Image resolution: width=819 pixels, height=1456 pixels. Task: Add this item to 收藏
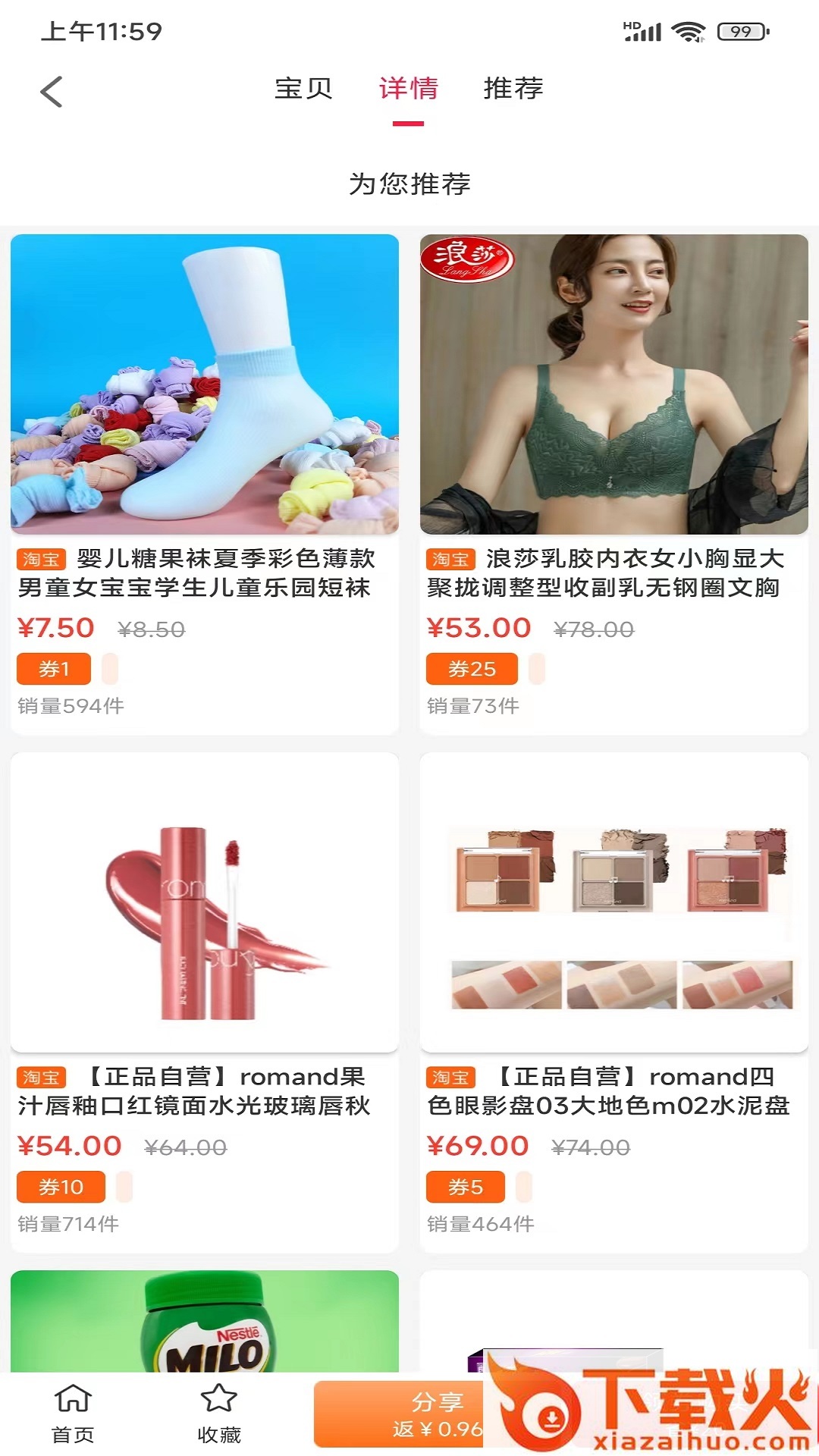click(x=219, y=1414)
